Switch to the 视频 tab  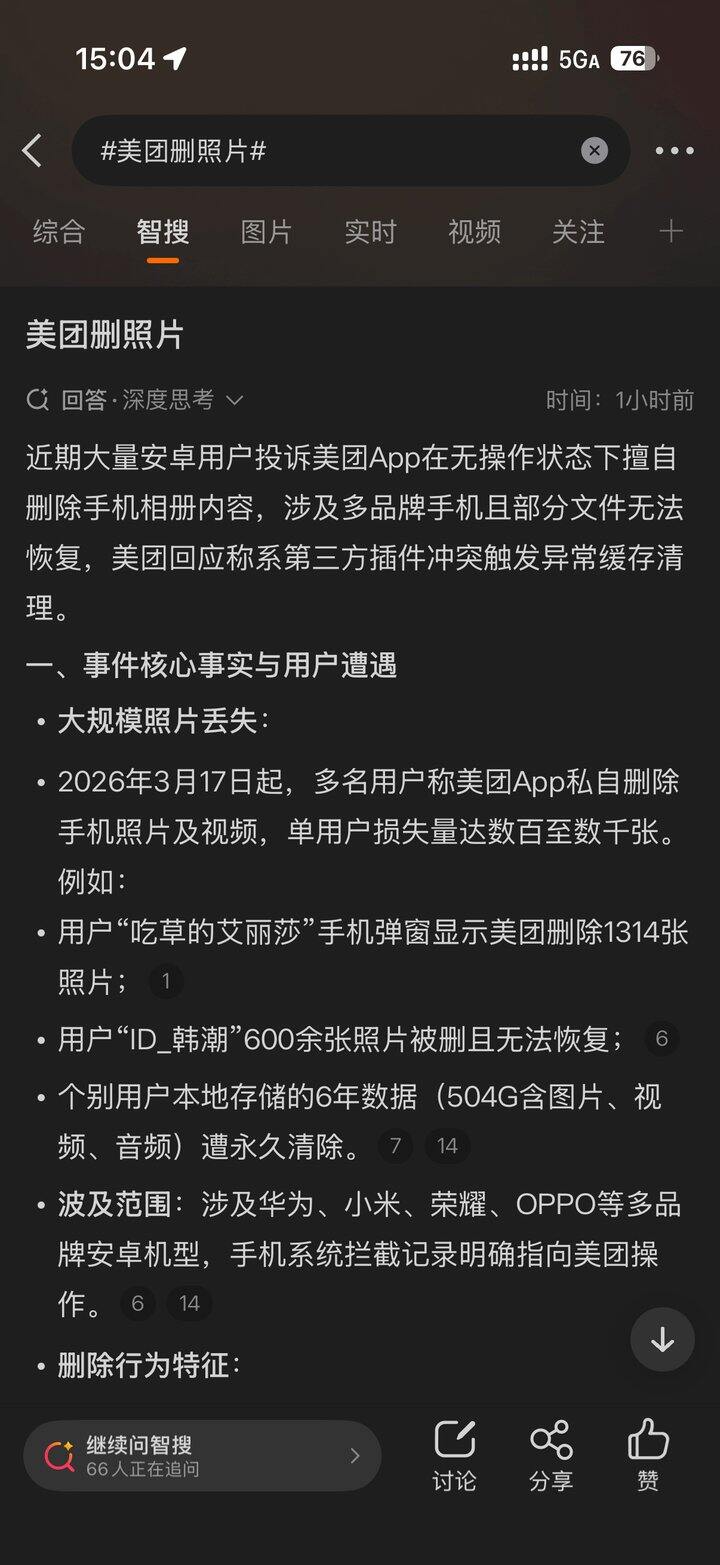point(474,232)
